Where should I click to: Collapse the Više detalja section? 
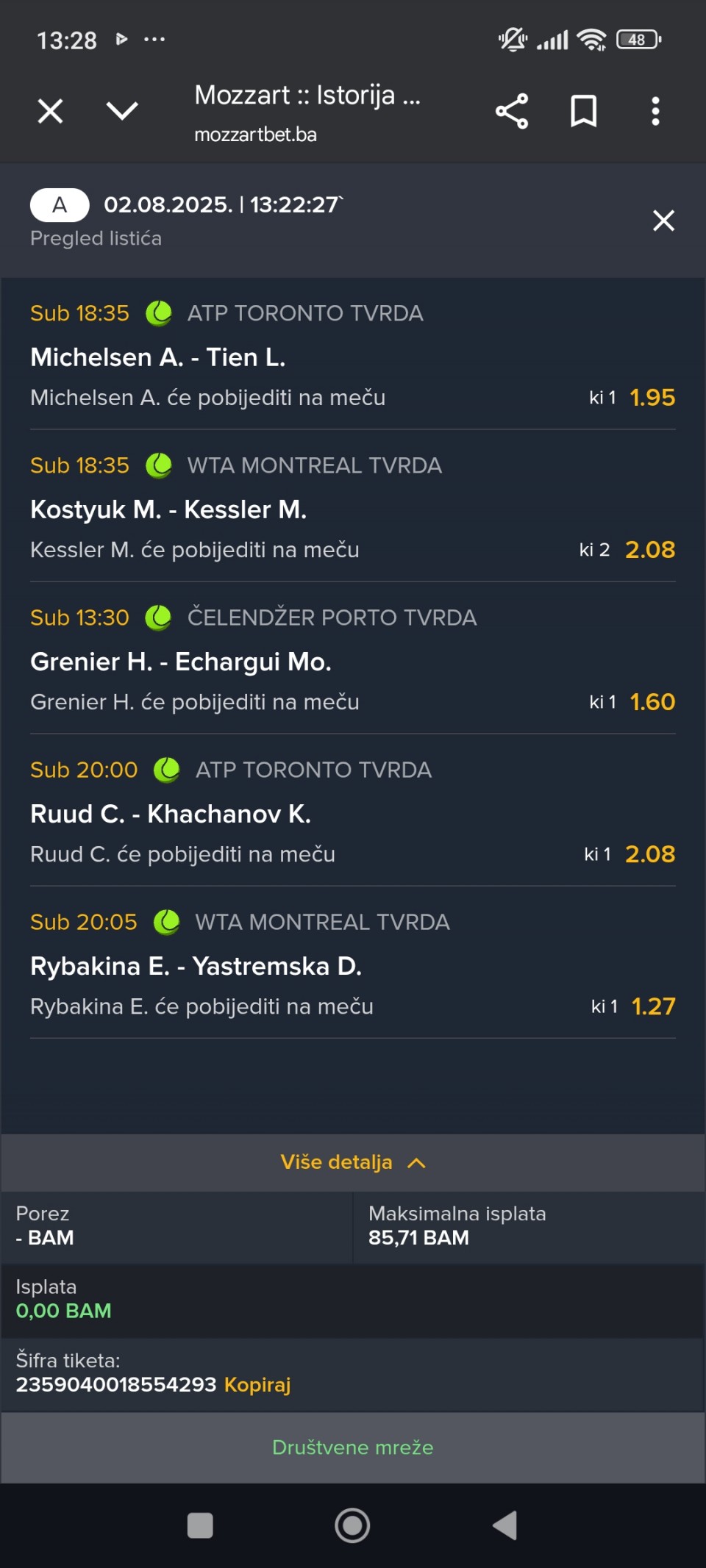pyautogui.click(x=353, y=1162)
